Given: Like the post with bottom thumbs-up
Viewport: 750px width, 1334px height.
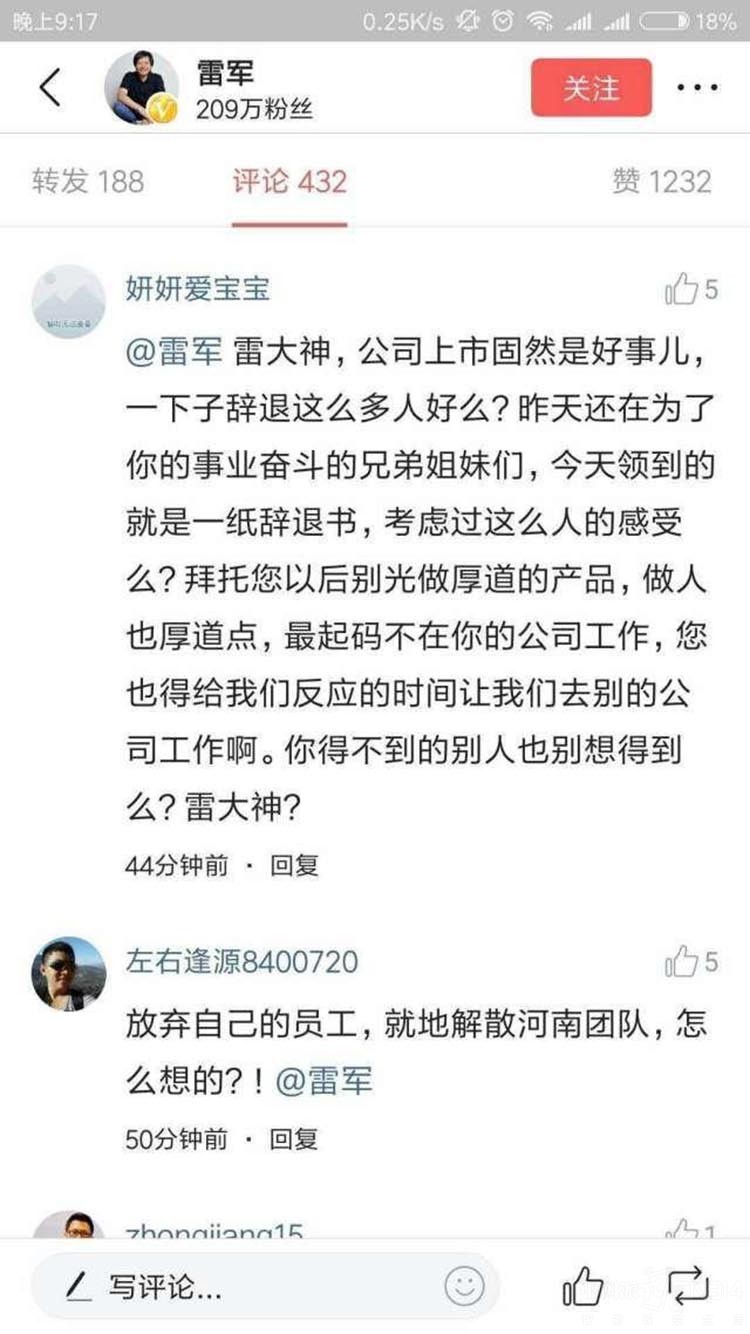Looking at the screenshot, I should point(583,1286).
